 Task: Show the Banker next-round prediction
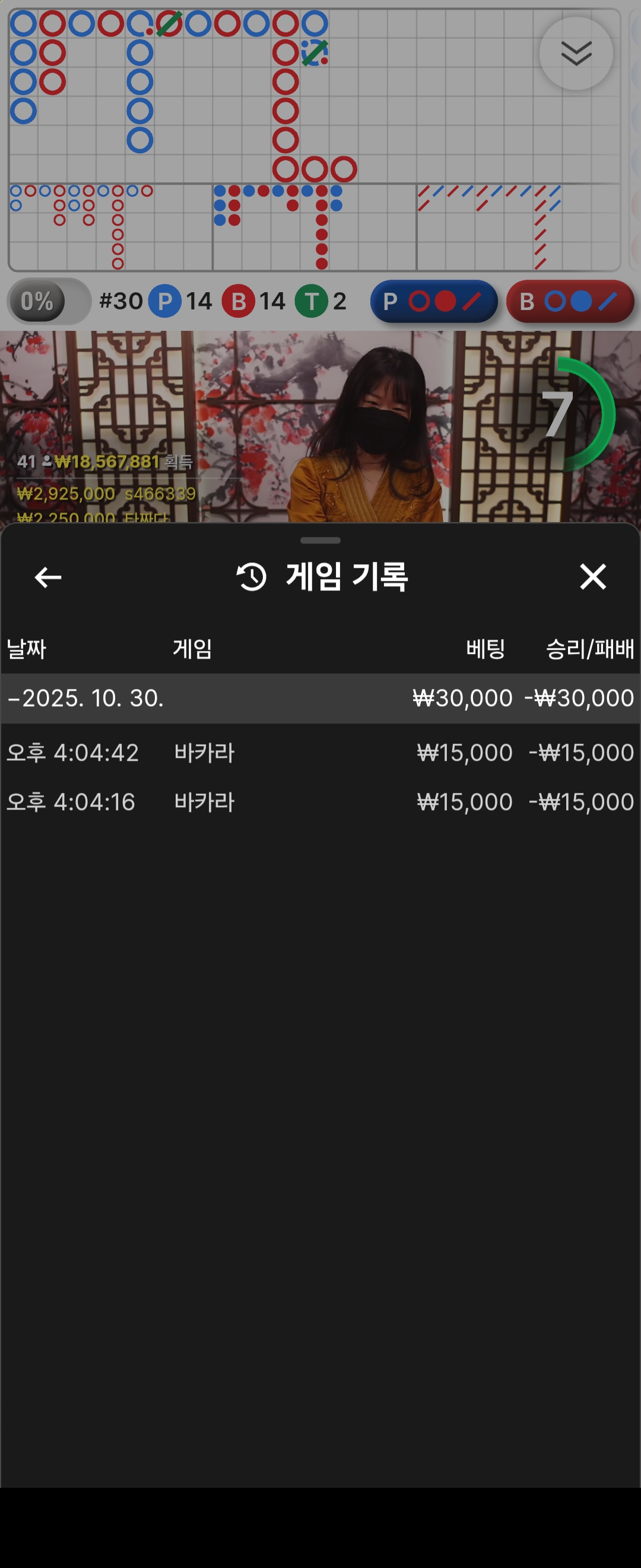pyautogui.click(x=570, y=301)
